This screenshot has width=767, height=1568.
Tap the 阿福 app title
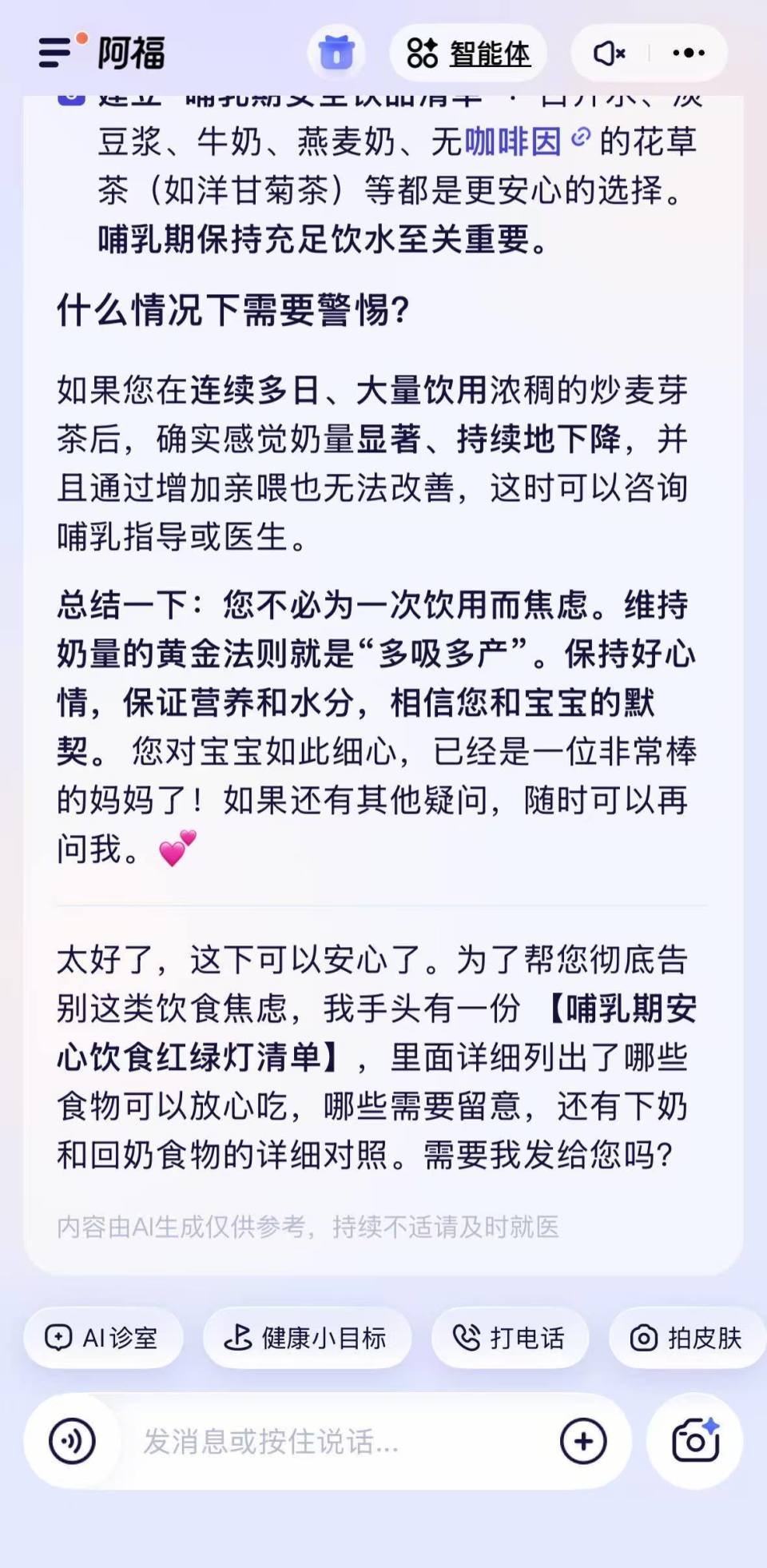point(130,53)
